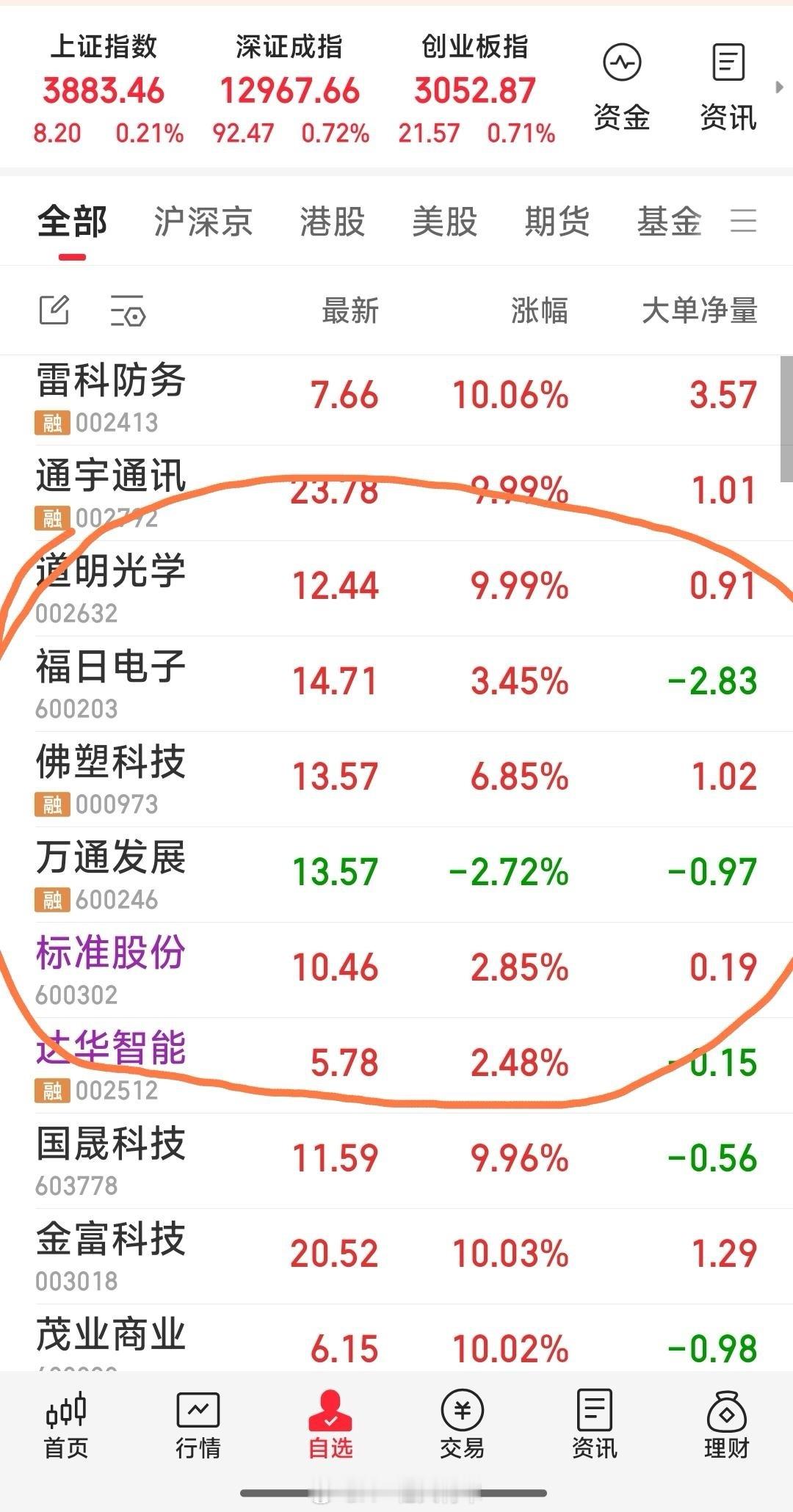Switch to the 基金 tab
This screenshot has height=1512, width=793.
pyautogui.click(x=670, y=222)
